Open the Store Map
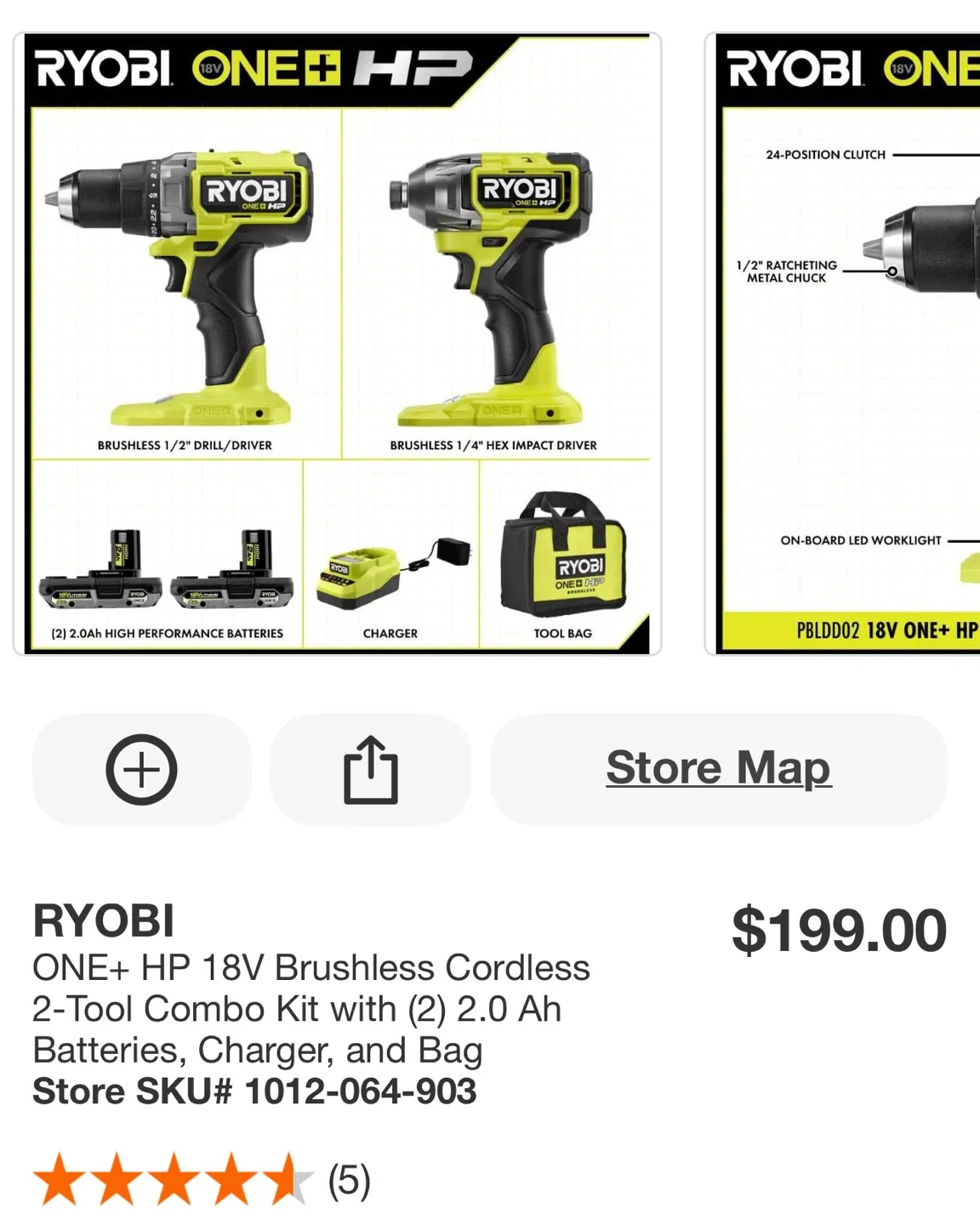The height and width of the screenshot is (1225, 980). [x=717, y=768]
